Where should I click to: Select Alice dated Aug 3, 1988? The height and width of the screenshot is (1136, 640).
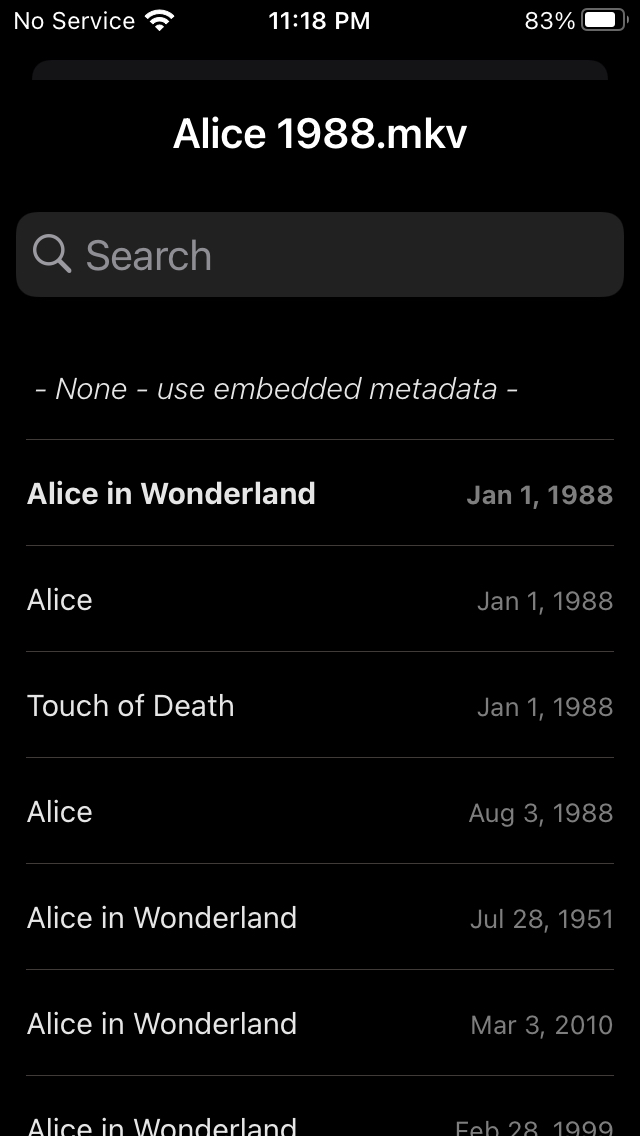click(x=320, y=812)
